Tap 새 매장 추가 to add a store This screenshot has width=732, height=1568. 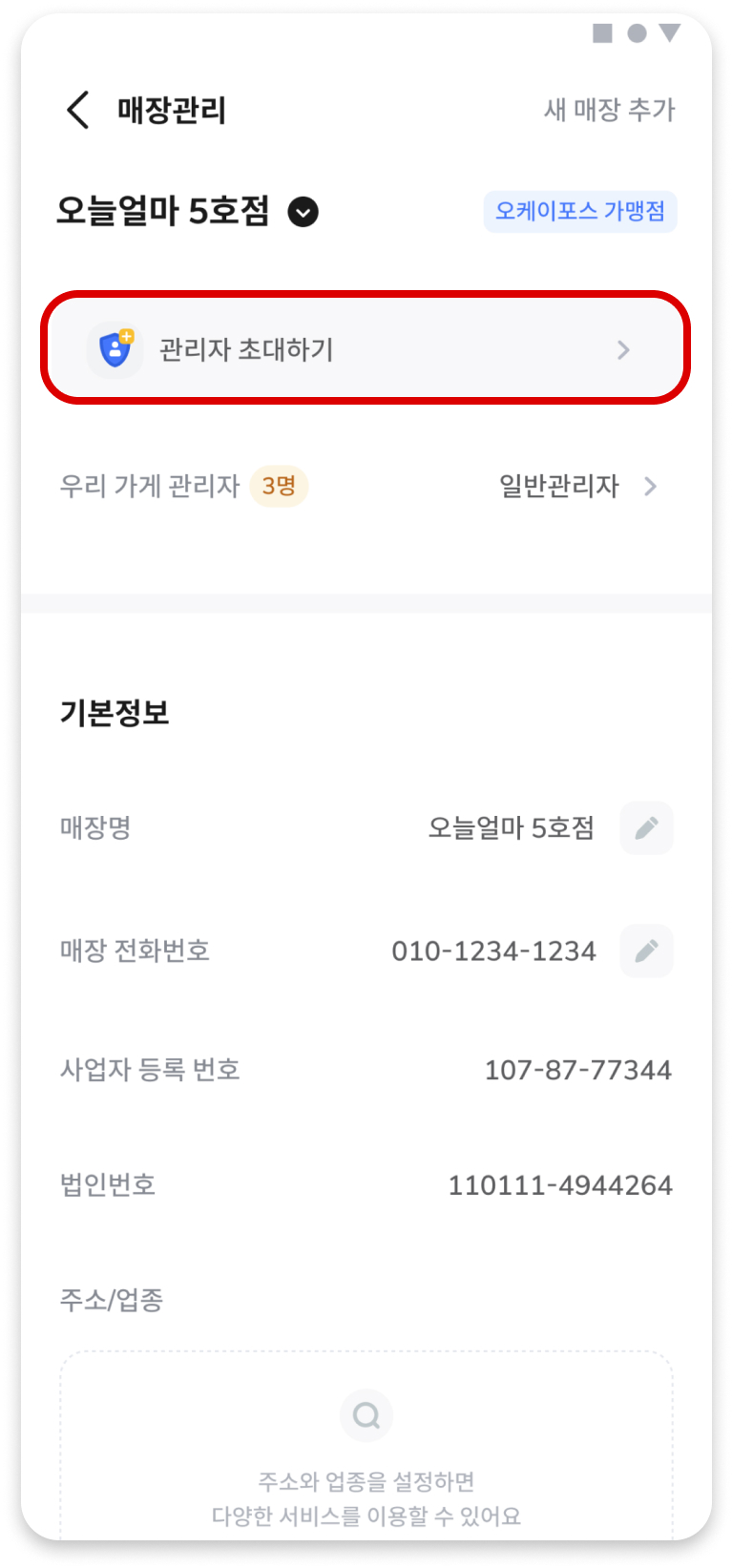[x=609, y=110]
